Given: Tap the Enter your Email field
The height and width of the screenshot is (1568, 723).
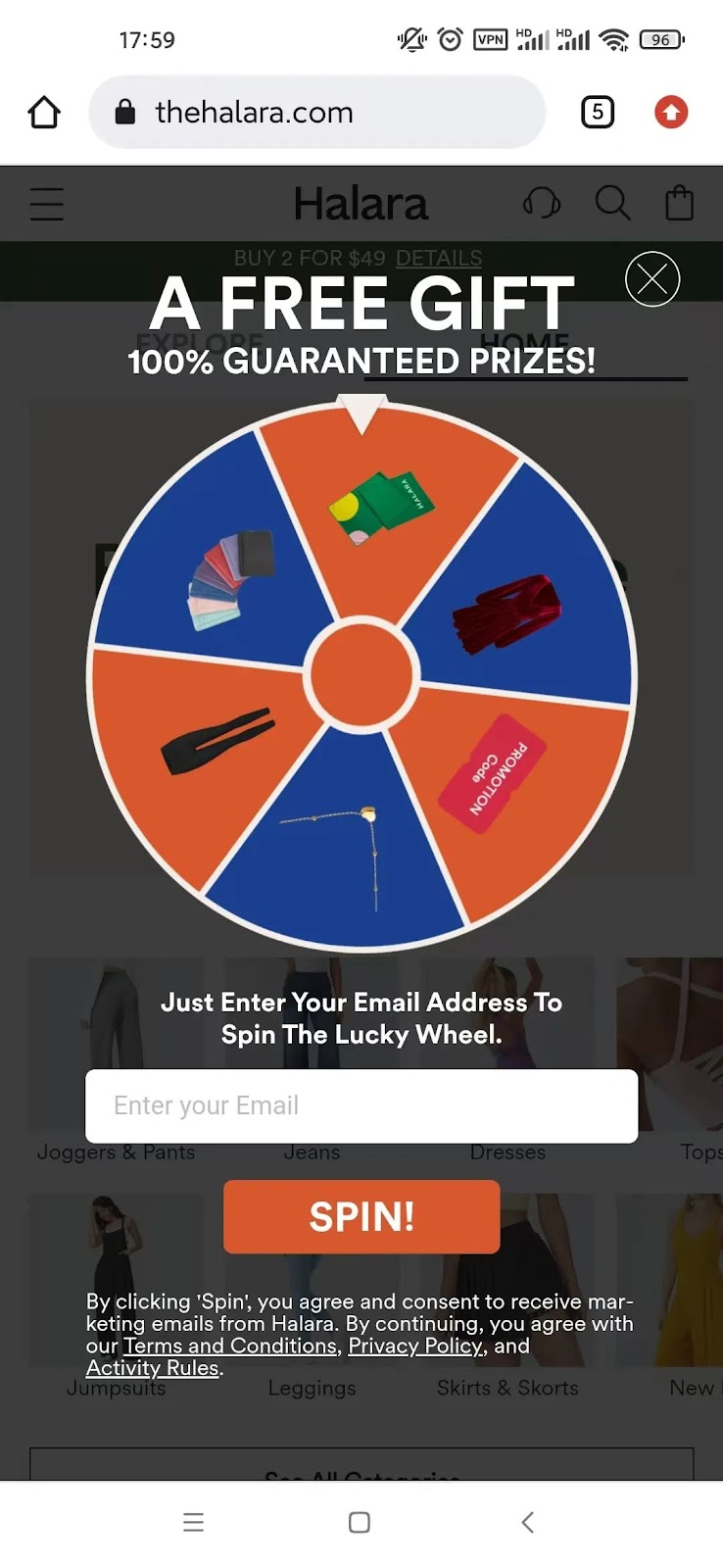Looking at the screenshot, I should pyautogui.click(x=361, y=1105).
